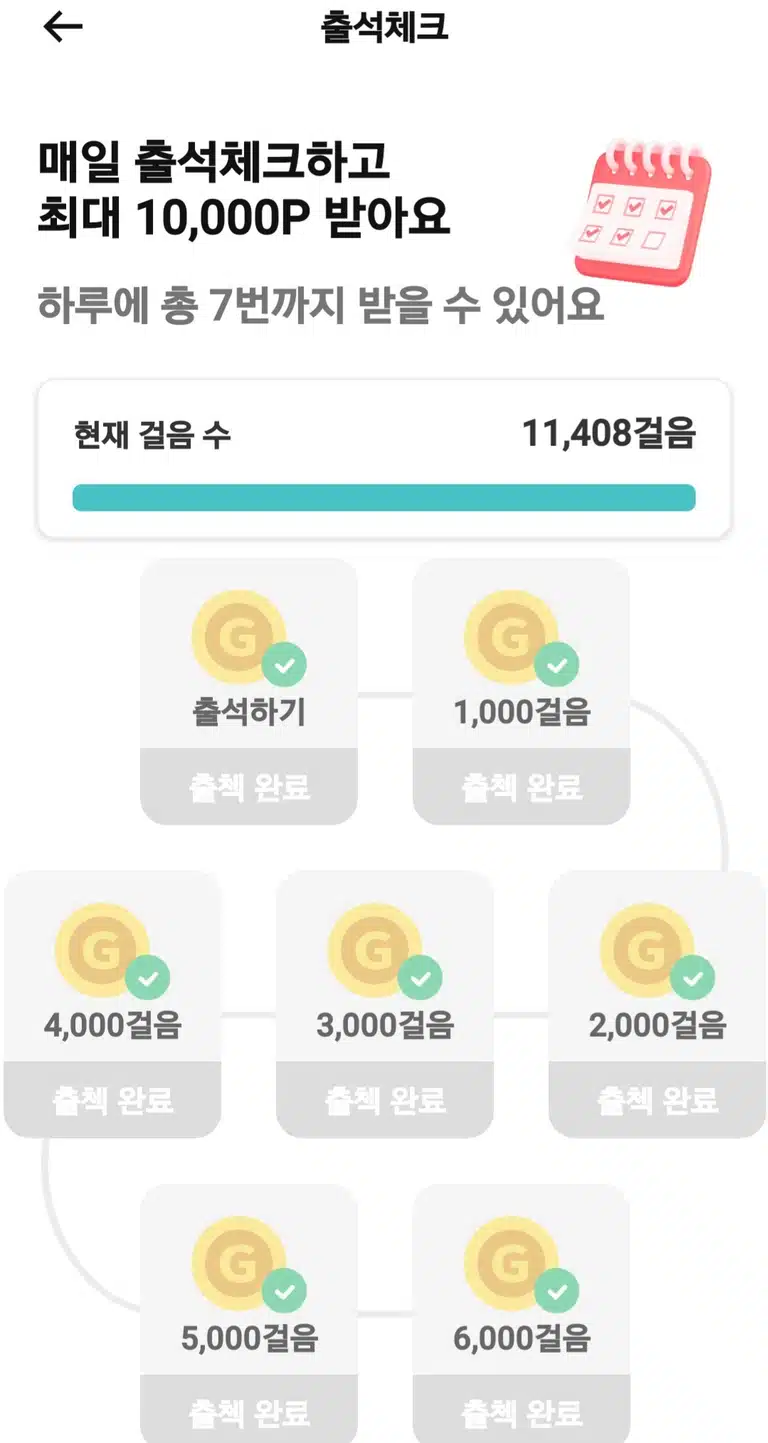Select the 6,000걸음 reward card
Image resolution: width=768 pixels, height=1443 pixels.
click(521, 1313)
